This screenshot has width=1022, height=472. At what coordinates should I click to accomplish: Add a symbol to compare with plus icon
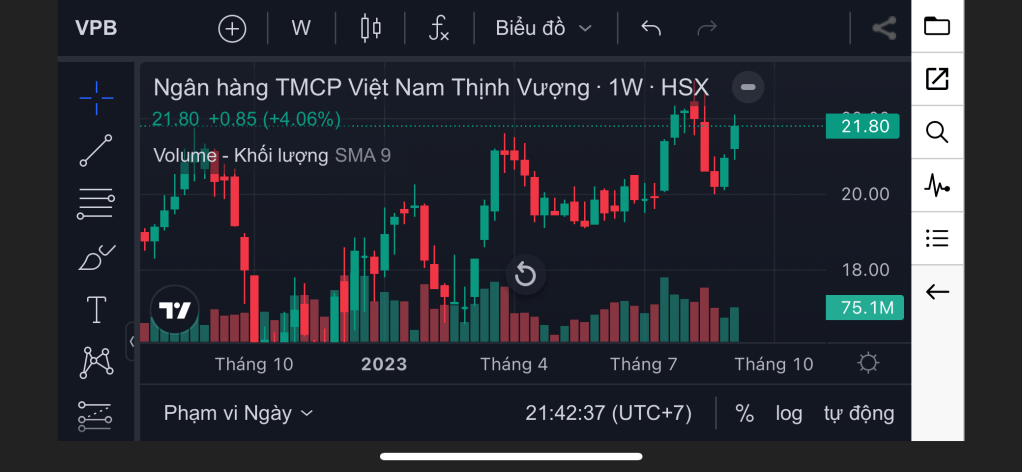(232, 28)
